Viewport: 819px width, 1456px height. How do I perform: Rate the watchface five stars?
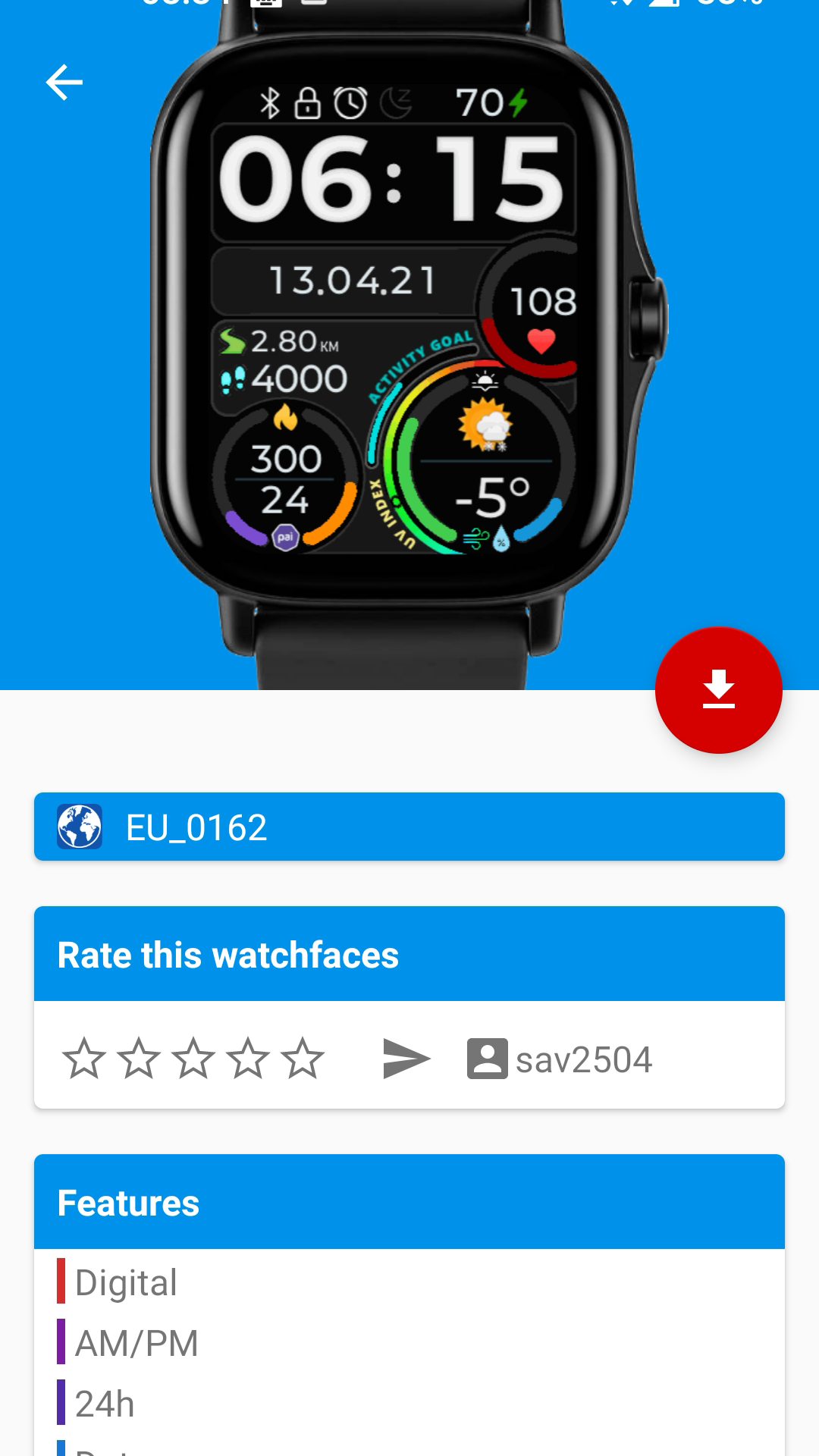(300, 1059)
